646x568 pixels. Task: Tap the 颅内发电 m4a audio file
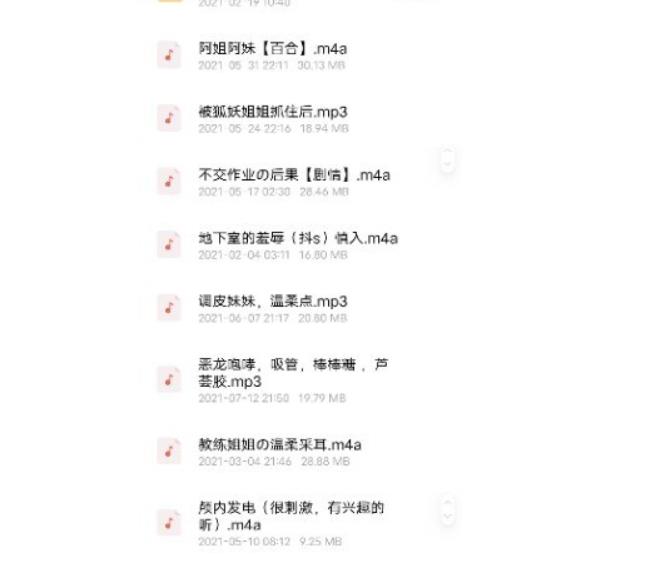tap(290, 515)
